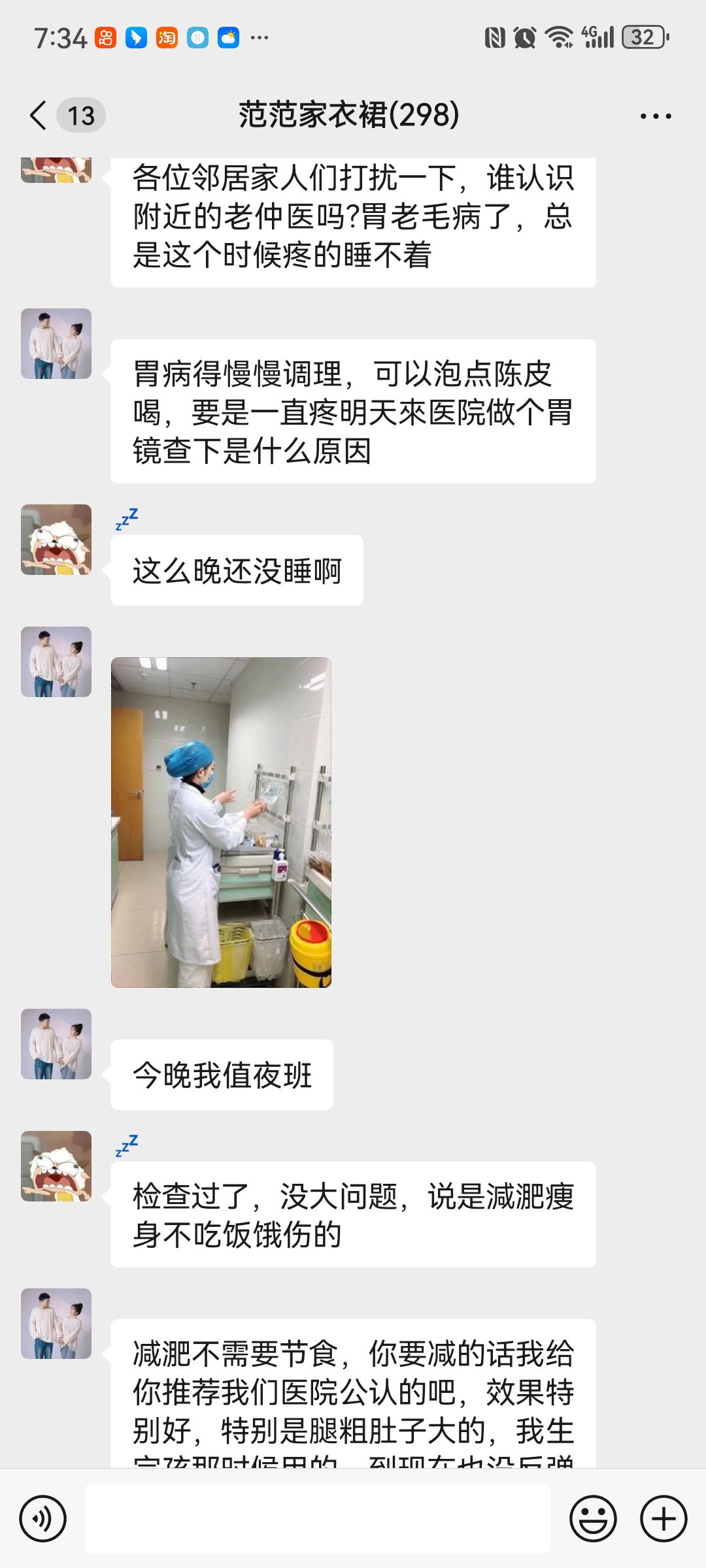Go back to the chat list
Image resolution: width=706 pixels, height=1568 pixels.
(39, 116)
